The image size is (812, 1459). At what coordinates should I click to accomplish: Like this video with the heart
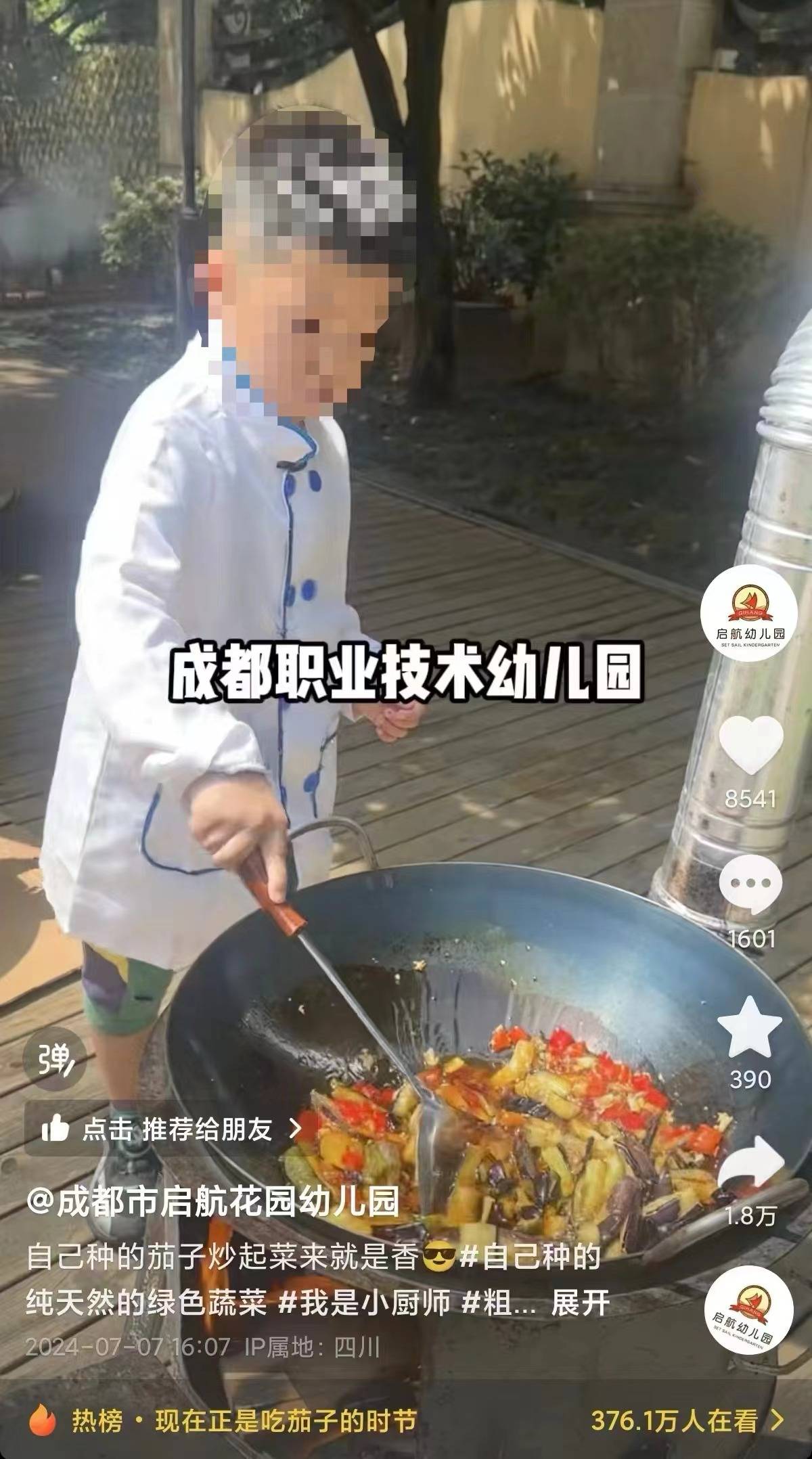point(750,745)
